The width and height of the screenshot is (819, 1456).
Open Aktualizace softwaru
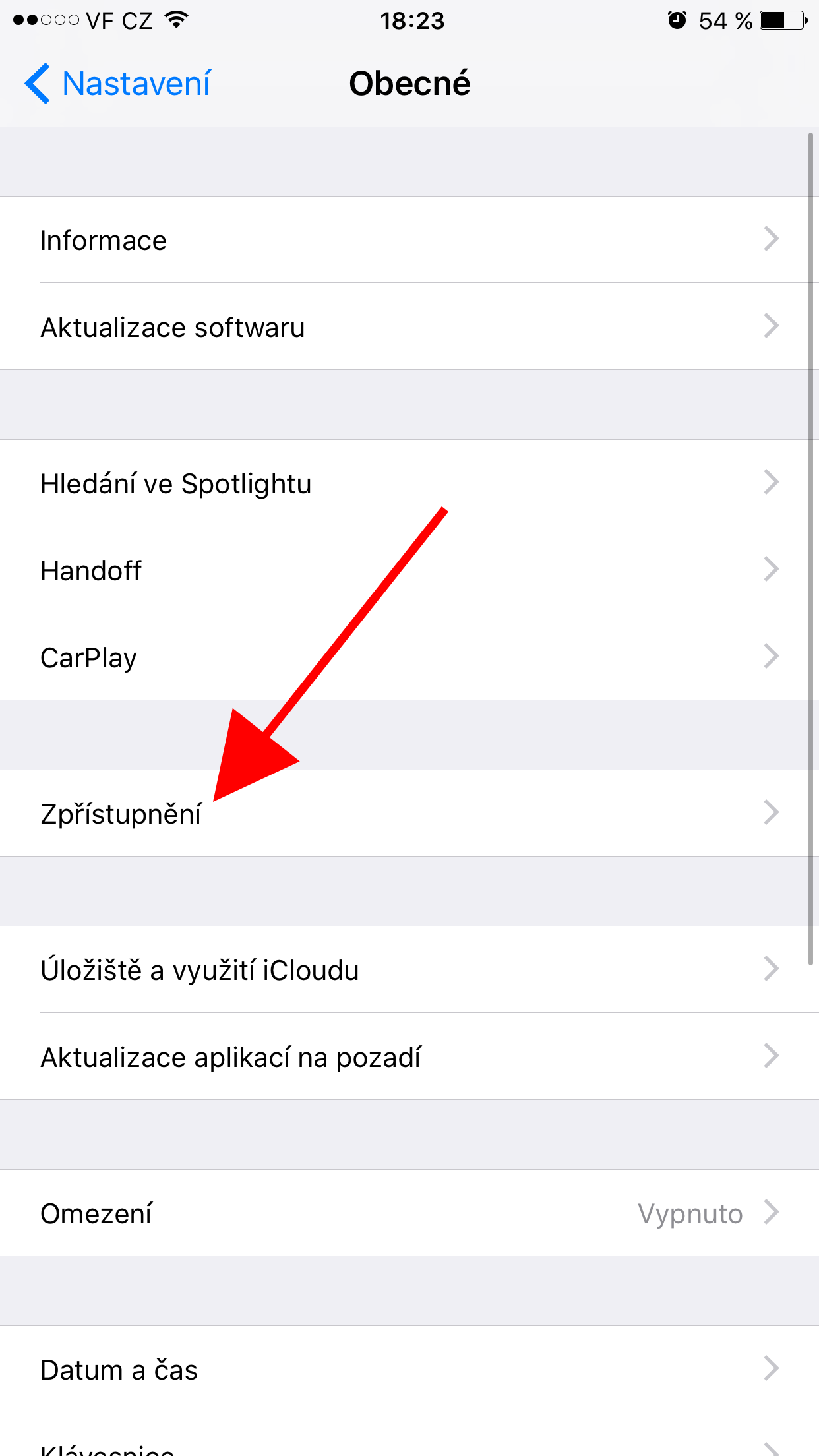point(409,327)
